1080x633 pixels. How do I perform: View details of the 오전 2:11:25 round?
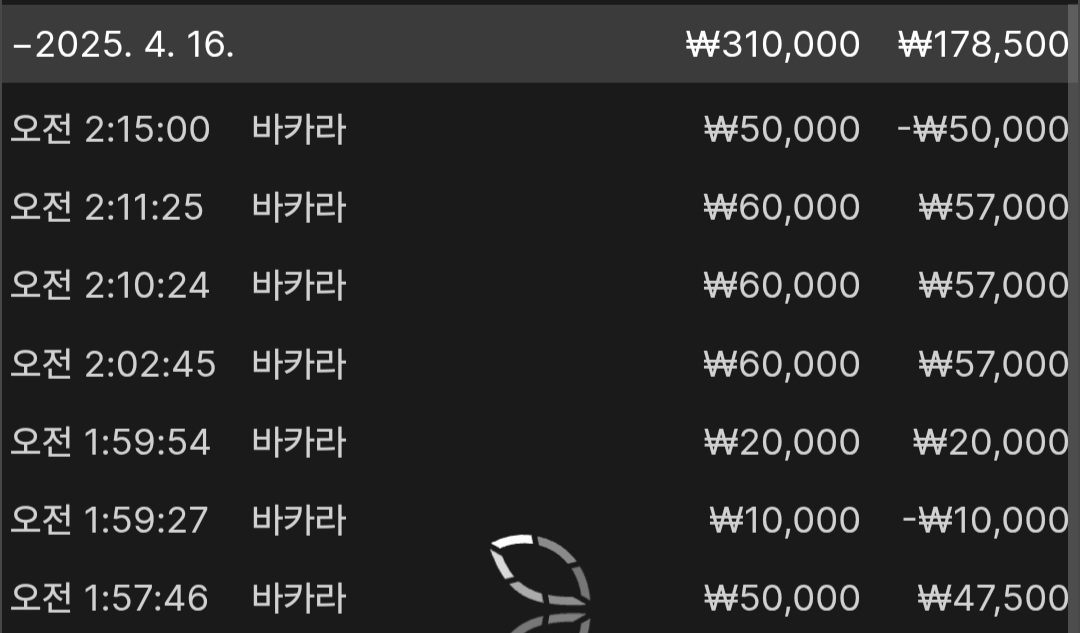click(540, 208)
